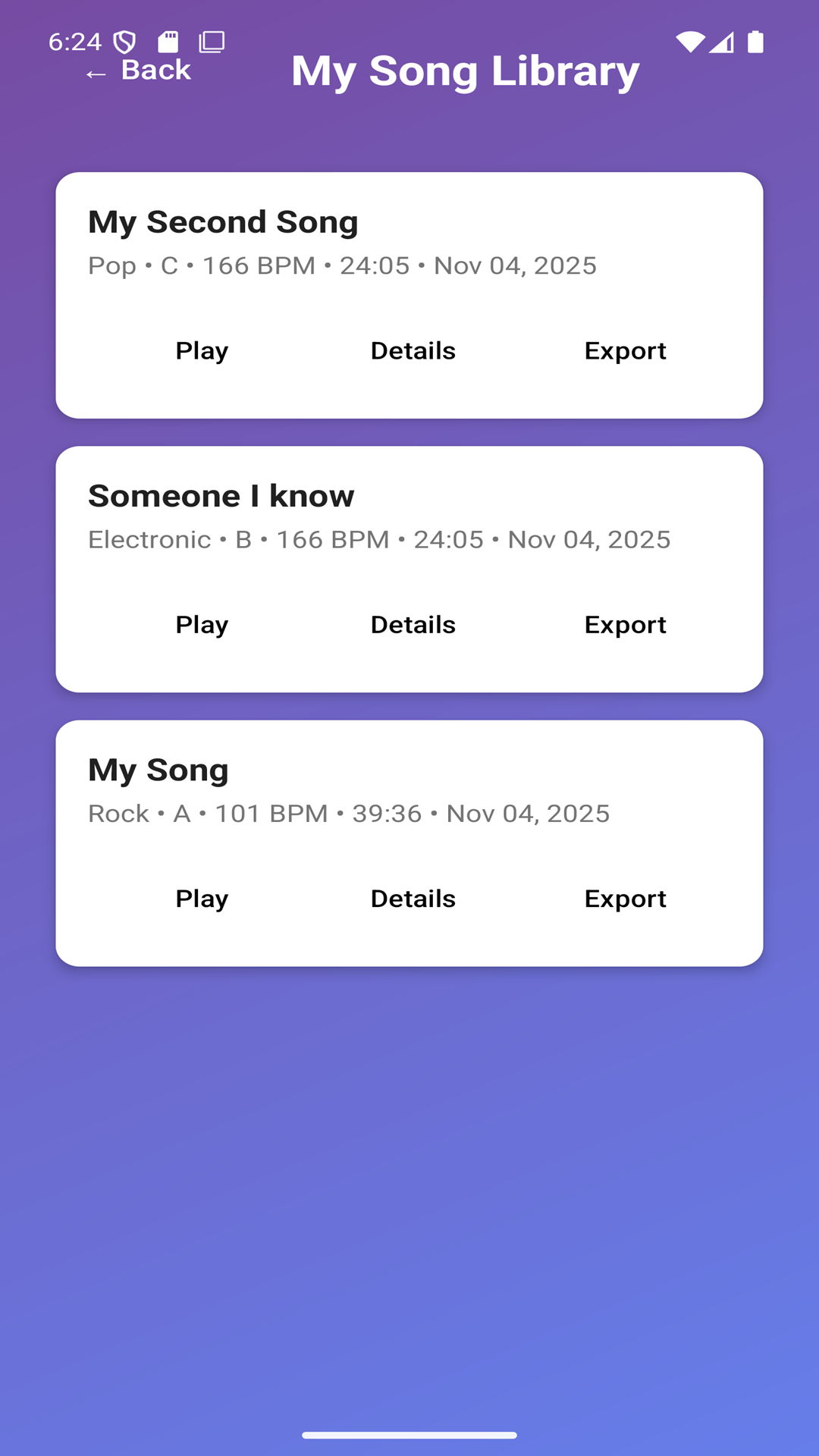Show Details for My Song
The image size is (819, 1456).
coord(413,899)
